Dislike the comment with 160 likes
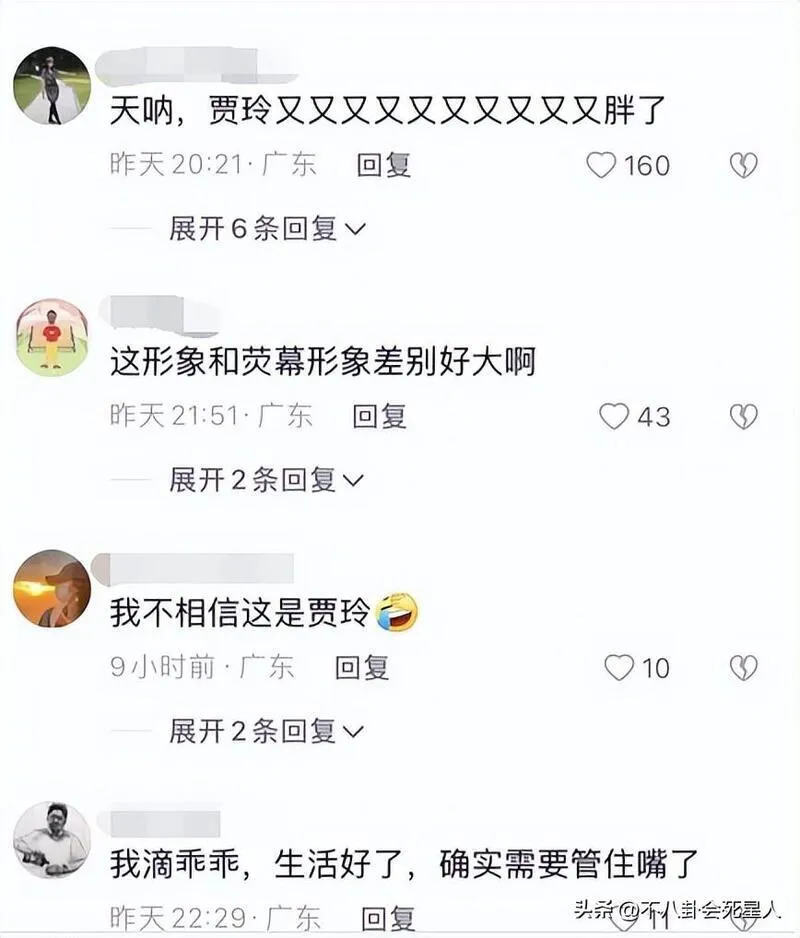 tap(743, 165)
